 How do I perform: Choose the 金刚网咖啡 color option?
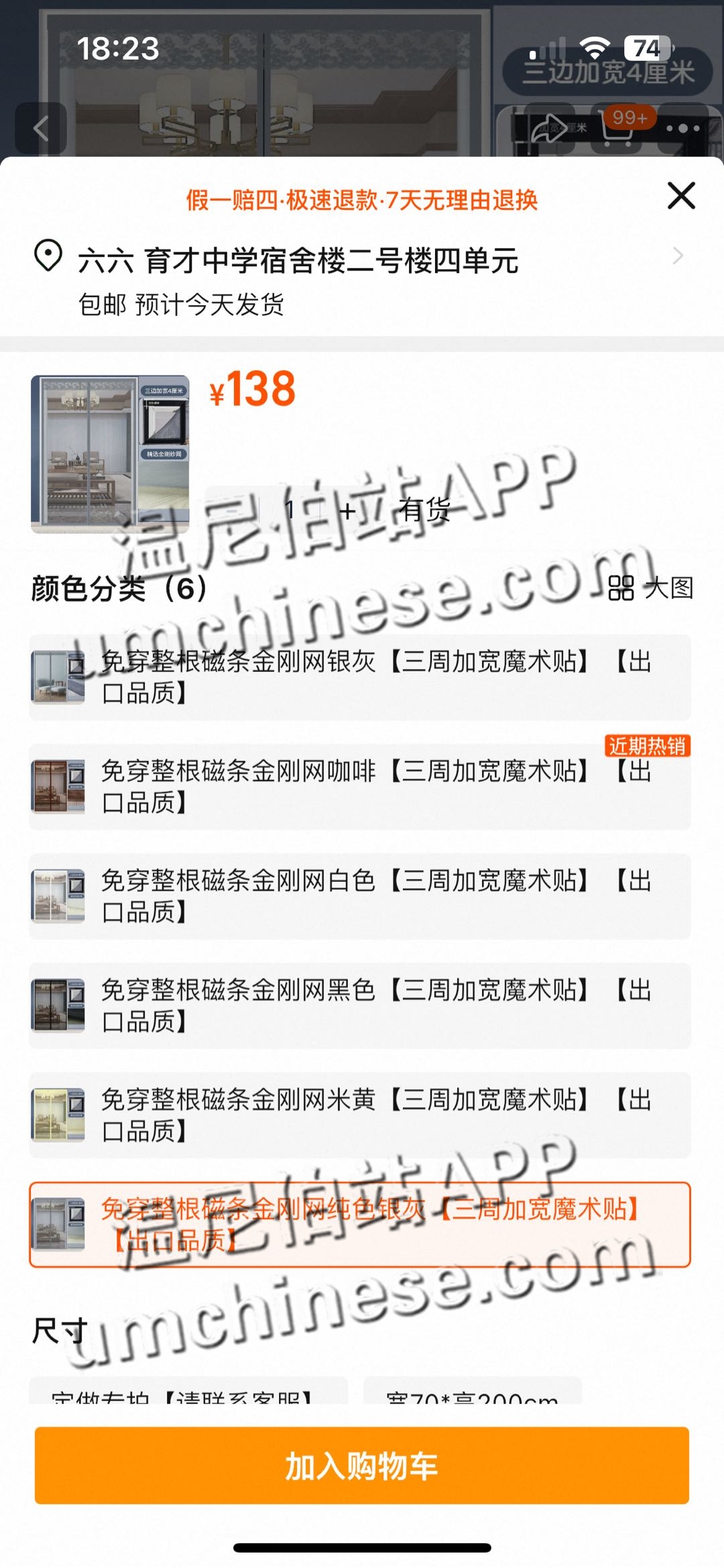click(x=359, y=787)
